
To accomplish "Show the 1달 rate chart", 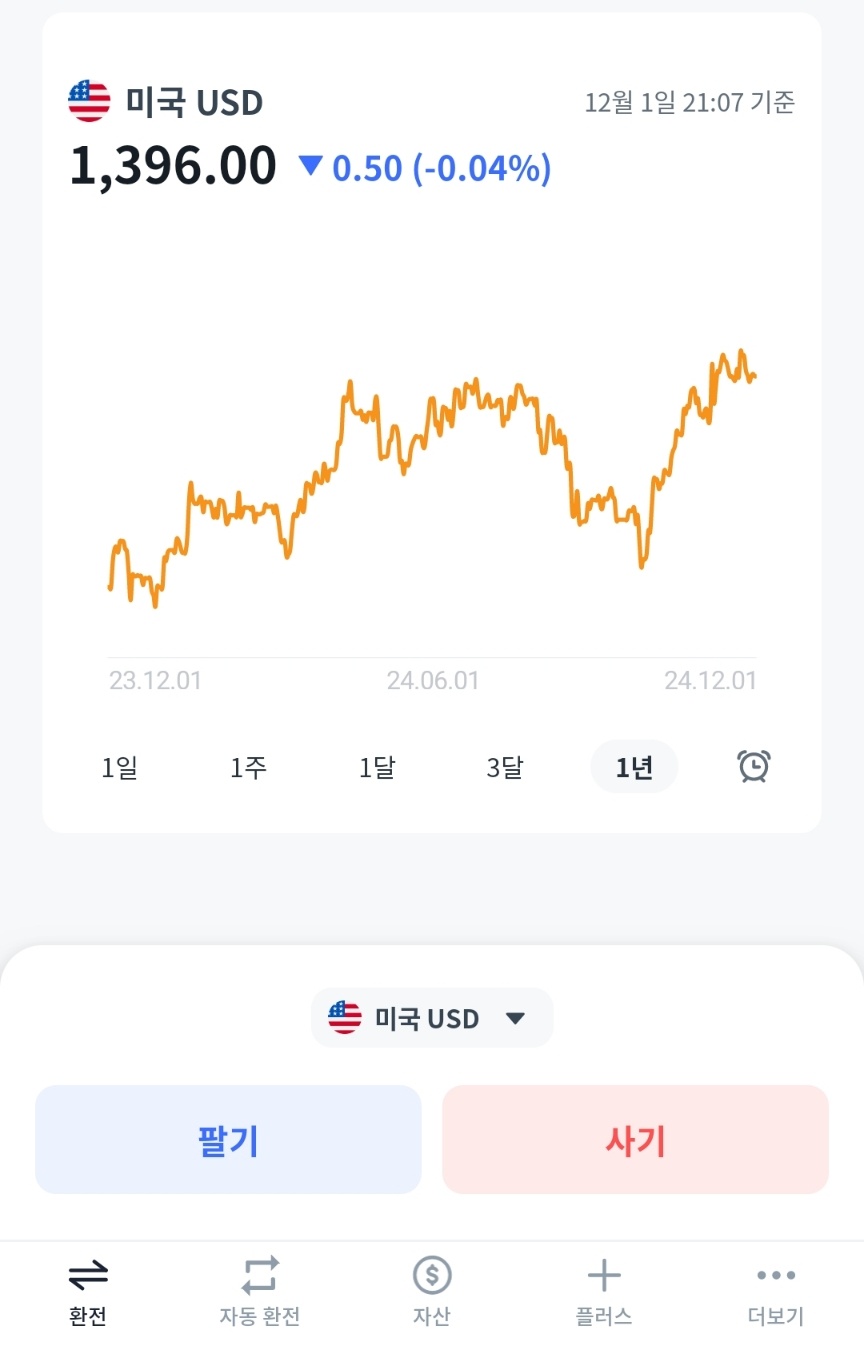I will click(377, 767).
